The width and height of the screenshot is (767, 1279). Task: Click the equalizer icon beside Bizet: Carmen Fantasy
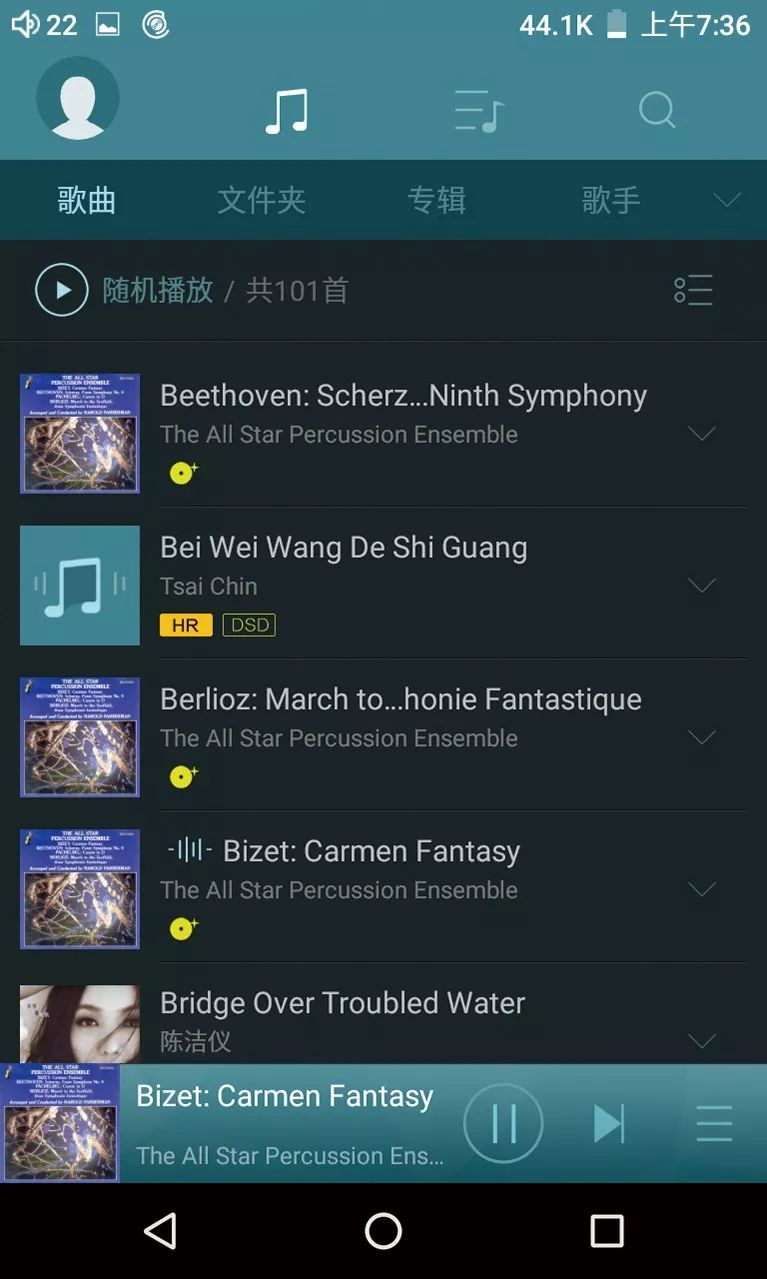point(189,849)
